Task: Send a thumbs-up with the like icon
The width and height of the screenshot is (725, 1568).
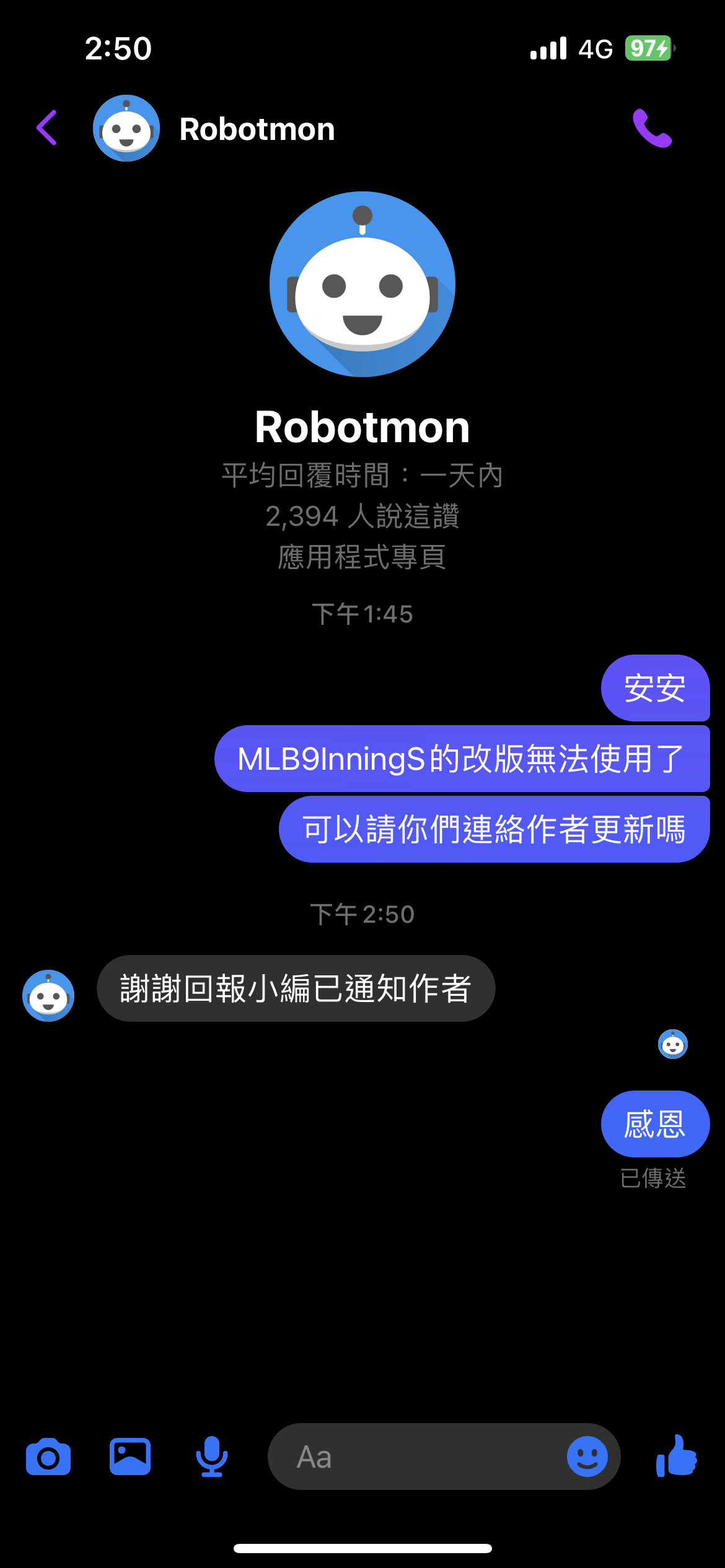Action: (677, 1457)
